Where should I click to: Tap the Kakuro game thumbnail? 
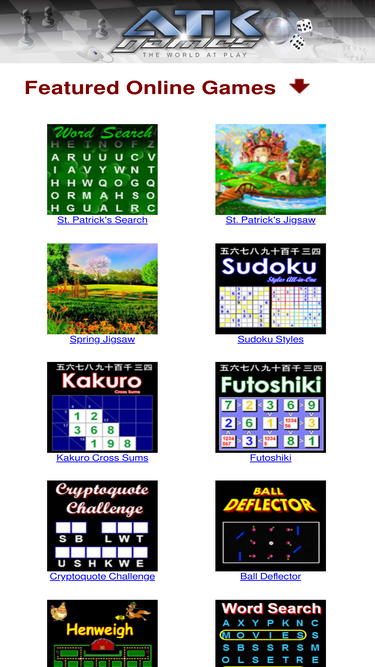pyautogui.click(x=102, y=407)
